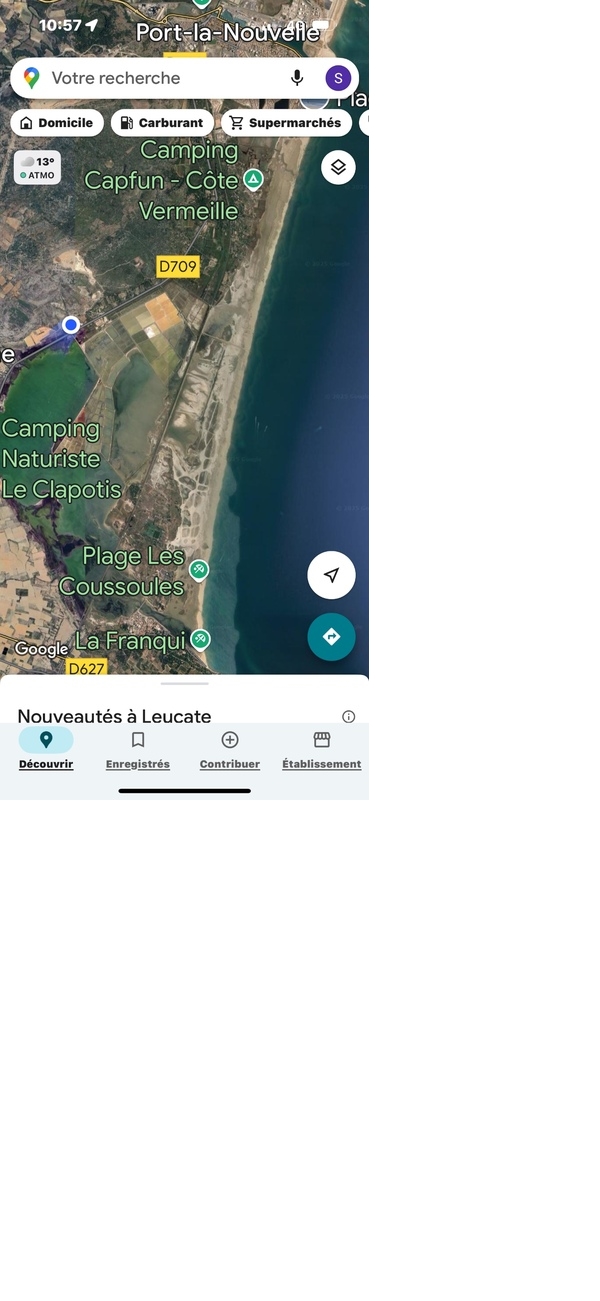Start voice search with the microphone
Image resolution: width=600 pixels, height=1301 pixels.
297,78
